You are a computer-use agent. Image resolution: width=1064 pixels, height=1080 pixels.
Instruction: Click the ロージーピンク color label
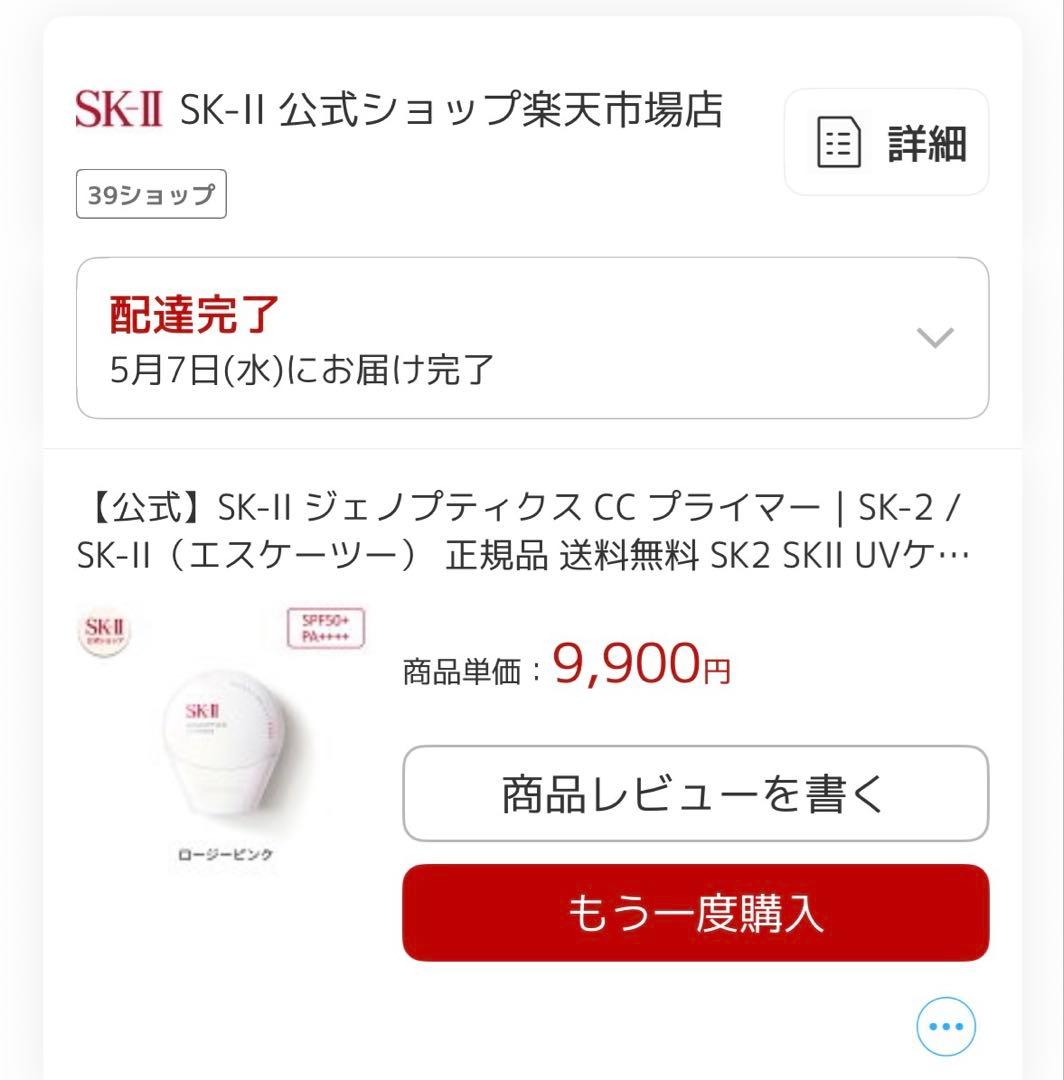[222, 852]
